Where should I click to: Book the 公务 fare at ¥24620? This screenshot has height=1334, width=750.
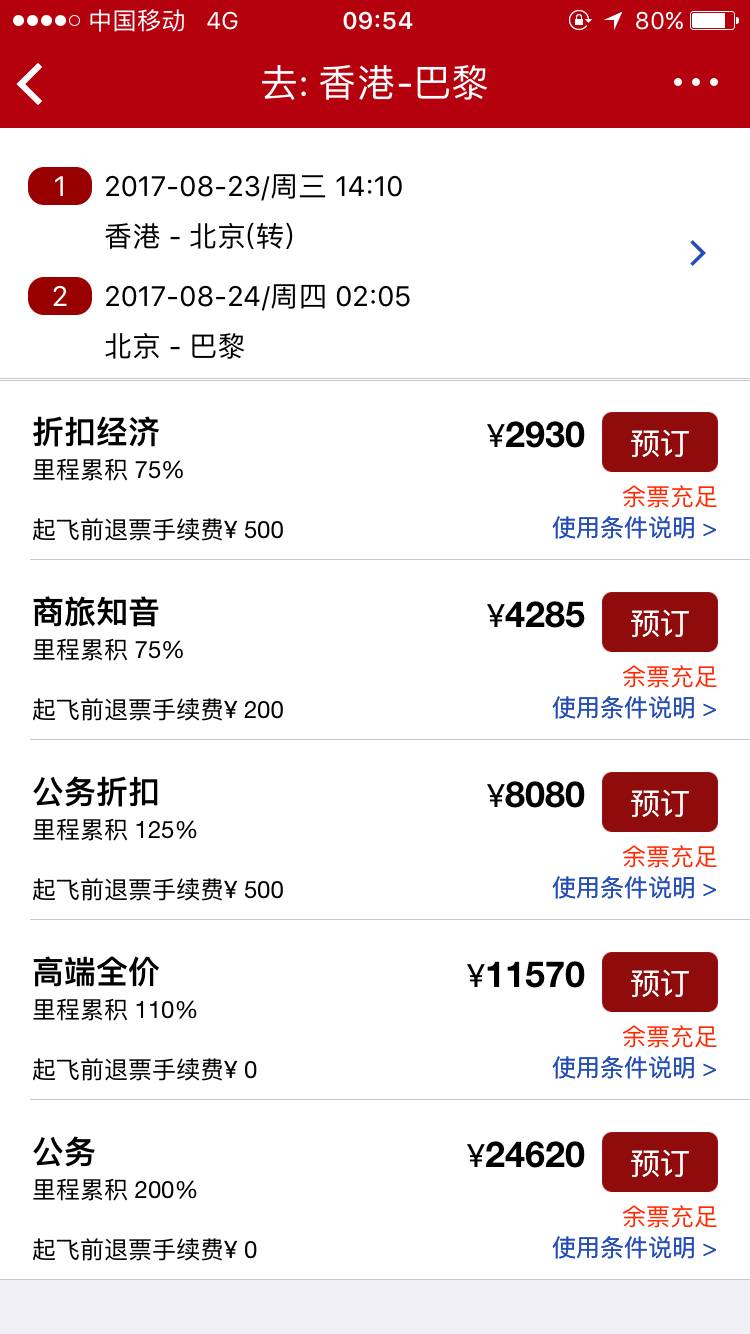coord(659,1162)
